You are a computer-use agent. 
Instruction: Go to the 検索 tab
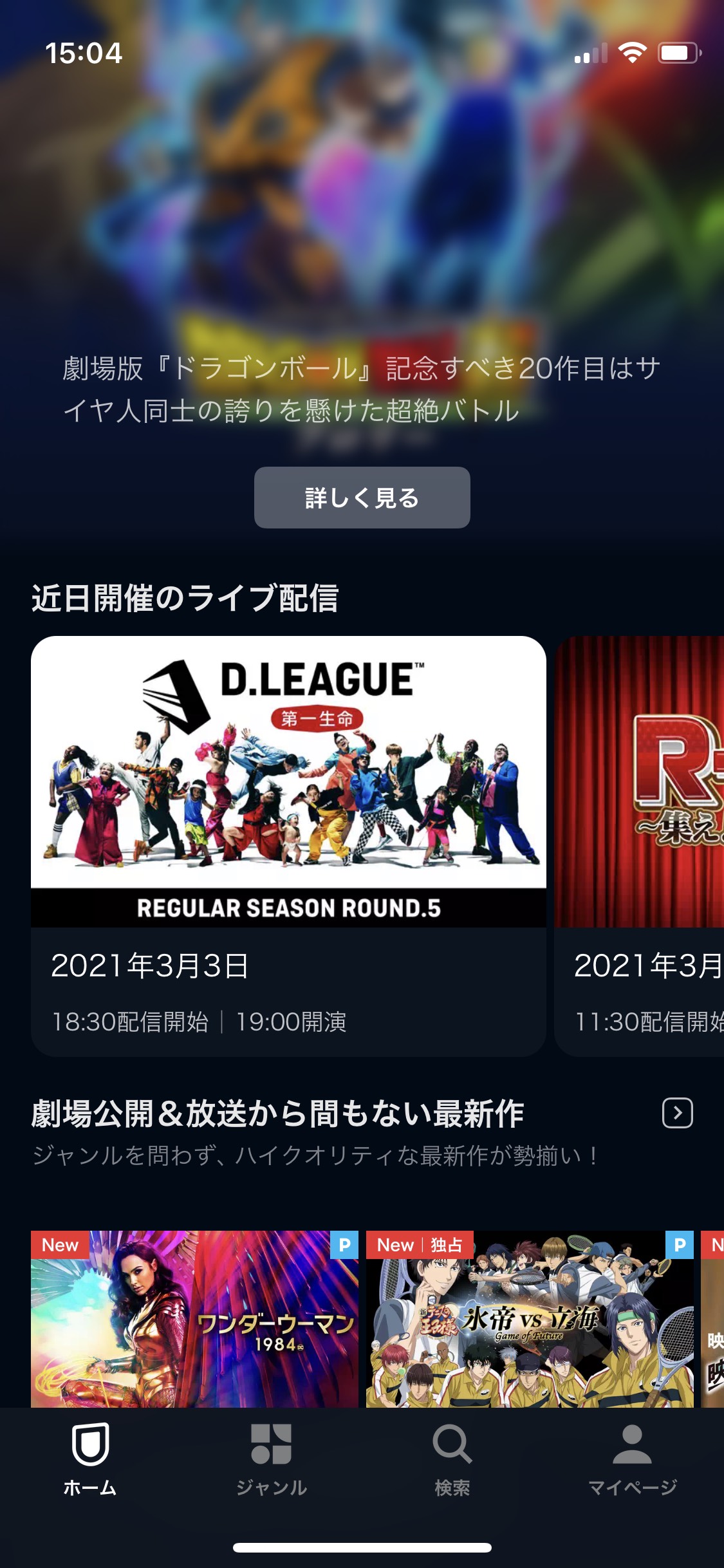click(x=452, y=1459)
